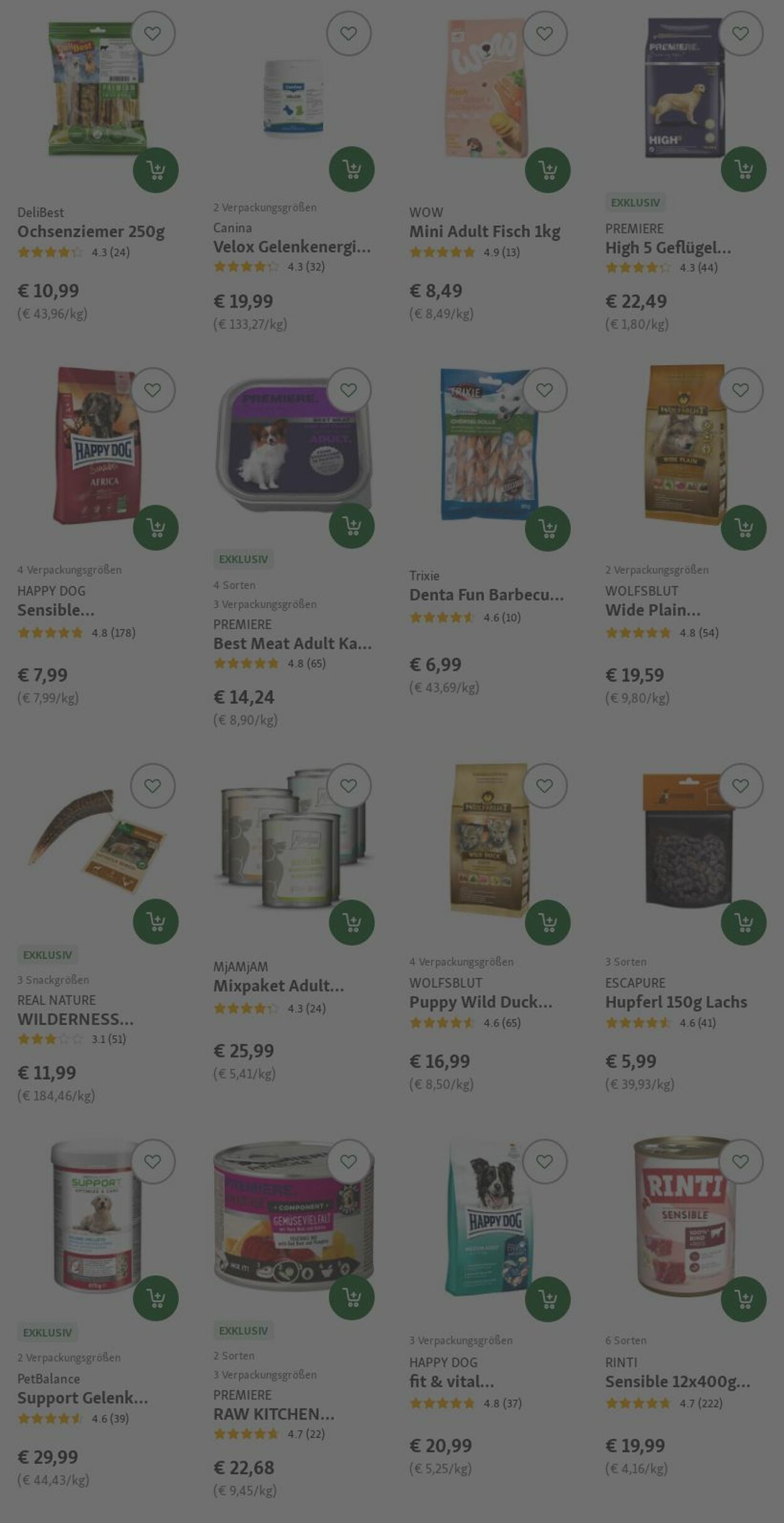Favorite RINTI Sensible cans
Viewport: 784px width, 1523px height.
(x=740, y=1162)
